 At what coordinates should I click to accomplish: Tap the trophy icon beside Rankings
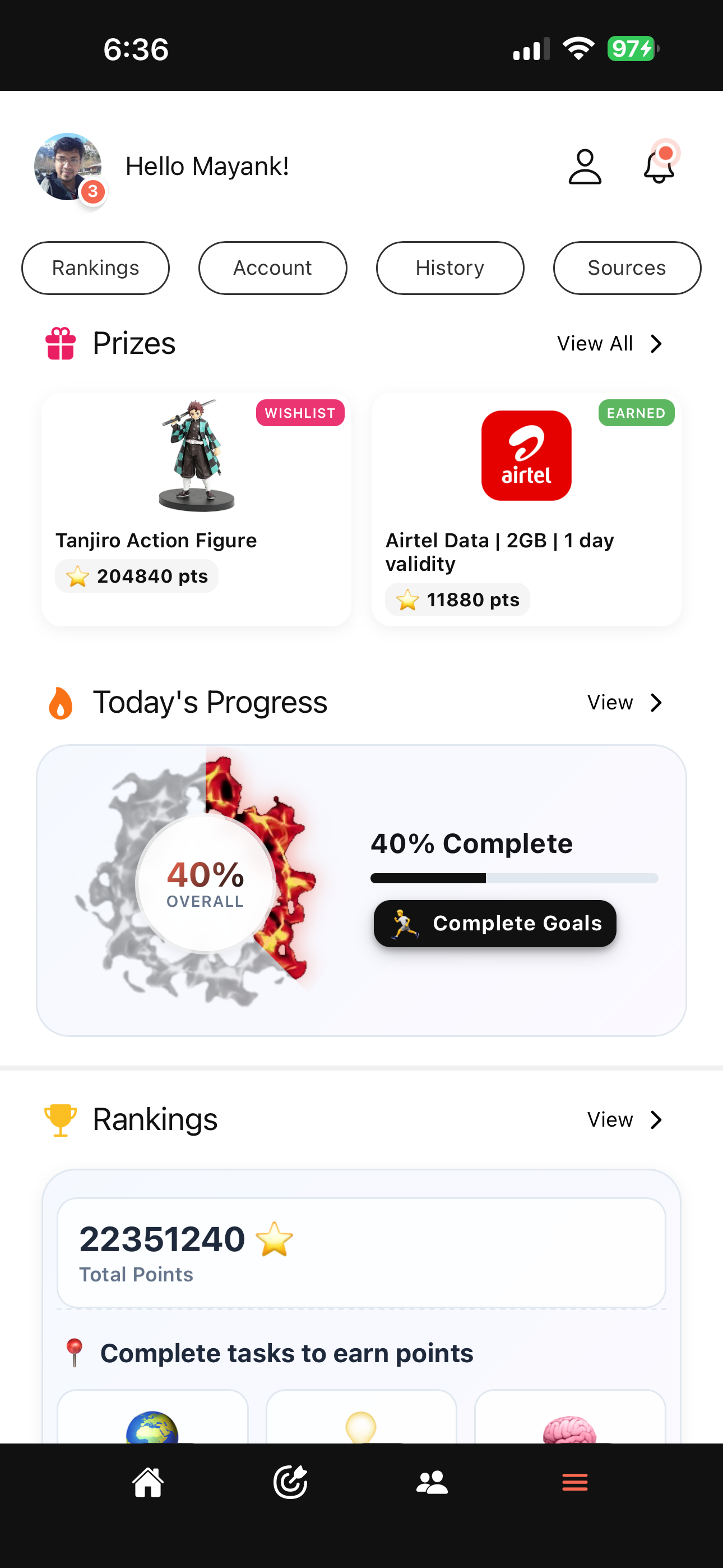[x=61, y=1119]
